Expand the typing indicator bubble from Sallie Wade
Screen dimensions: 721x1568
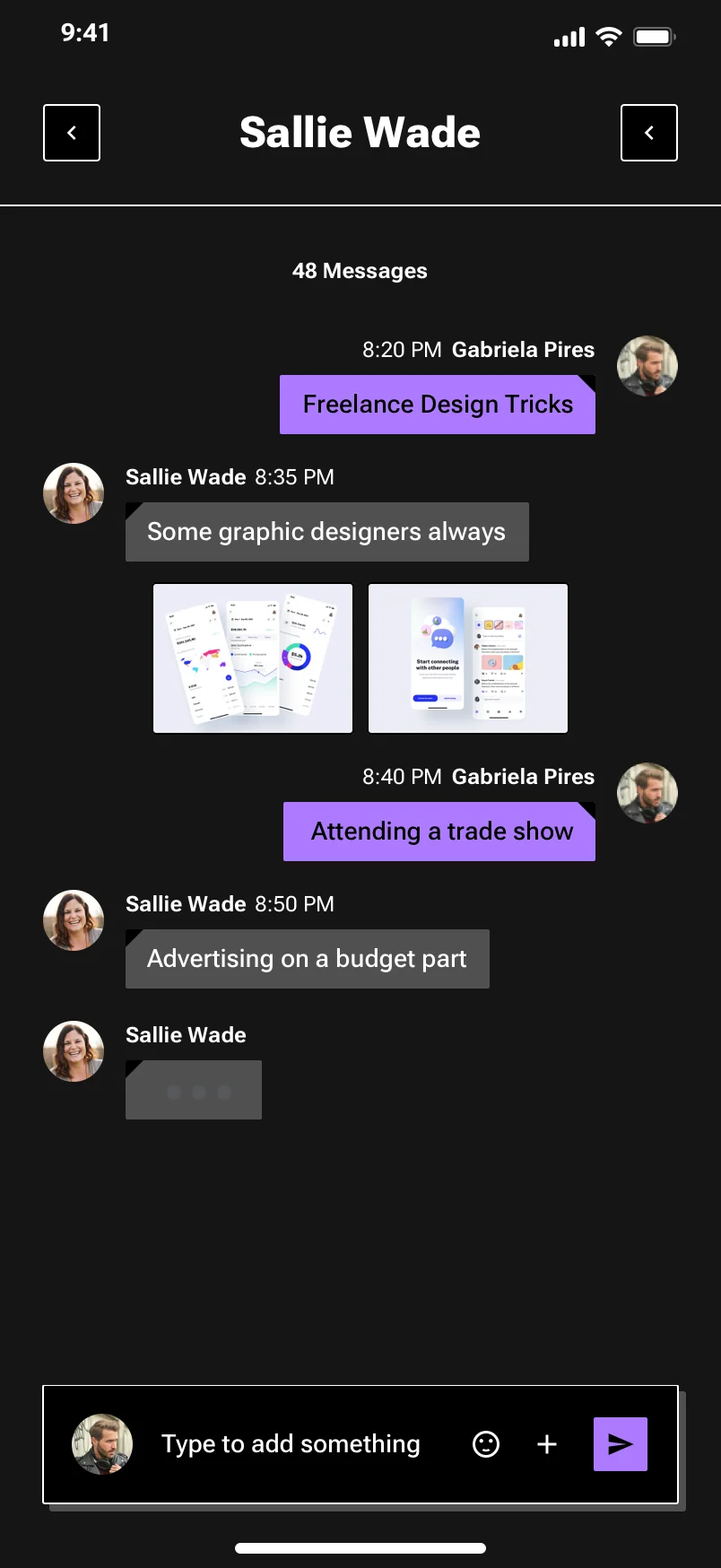coord(193,1089)
